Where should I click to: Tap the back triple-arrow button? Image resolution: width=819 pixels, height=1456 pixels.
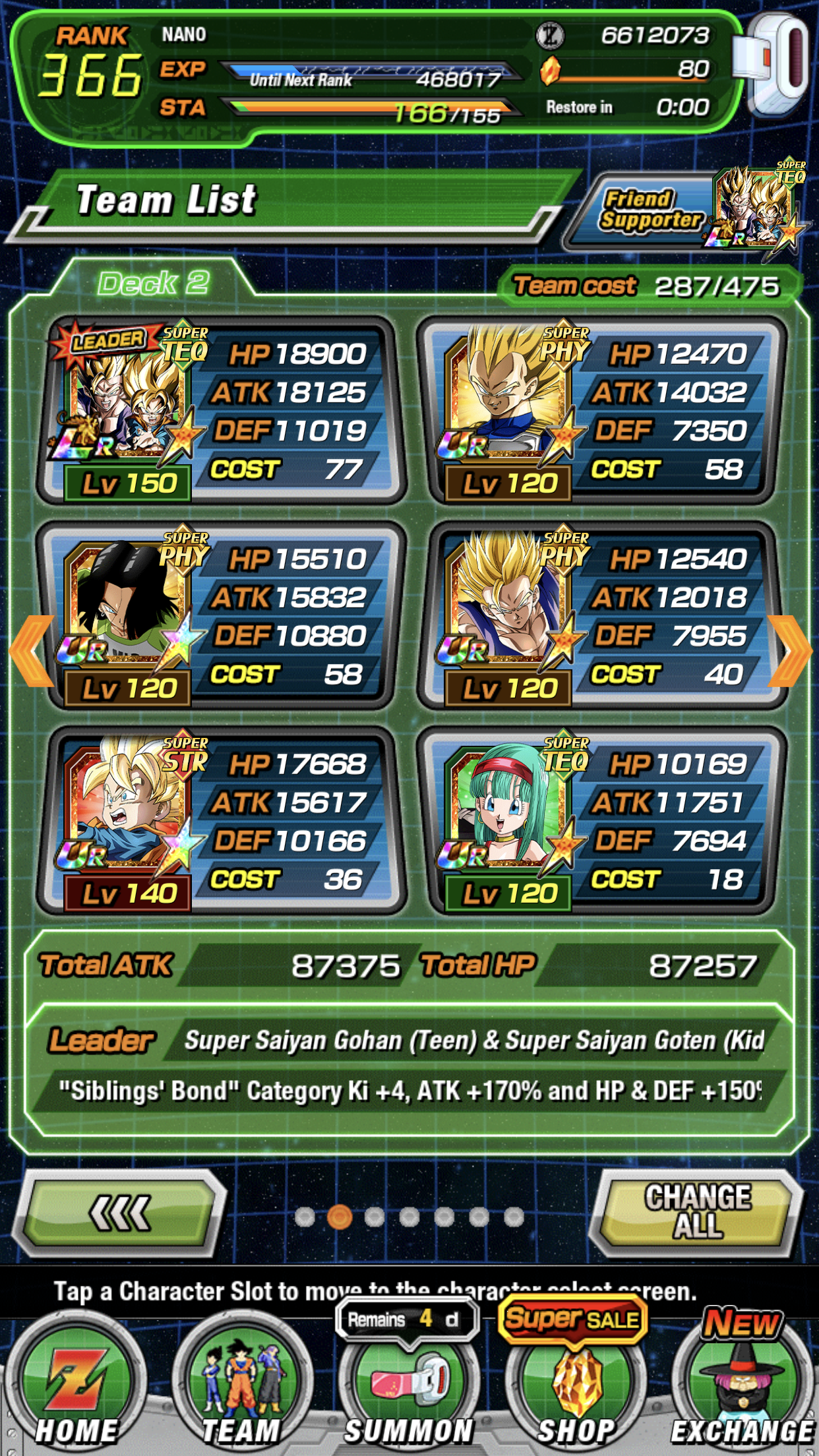pyautogui.click(x=120, y=1212)
